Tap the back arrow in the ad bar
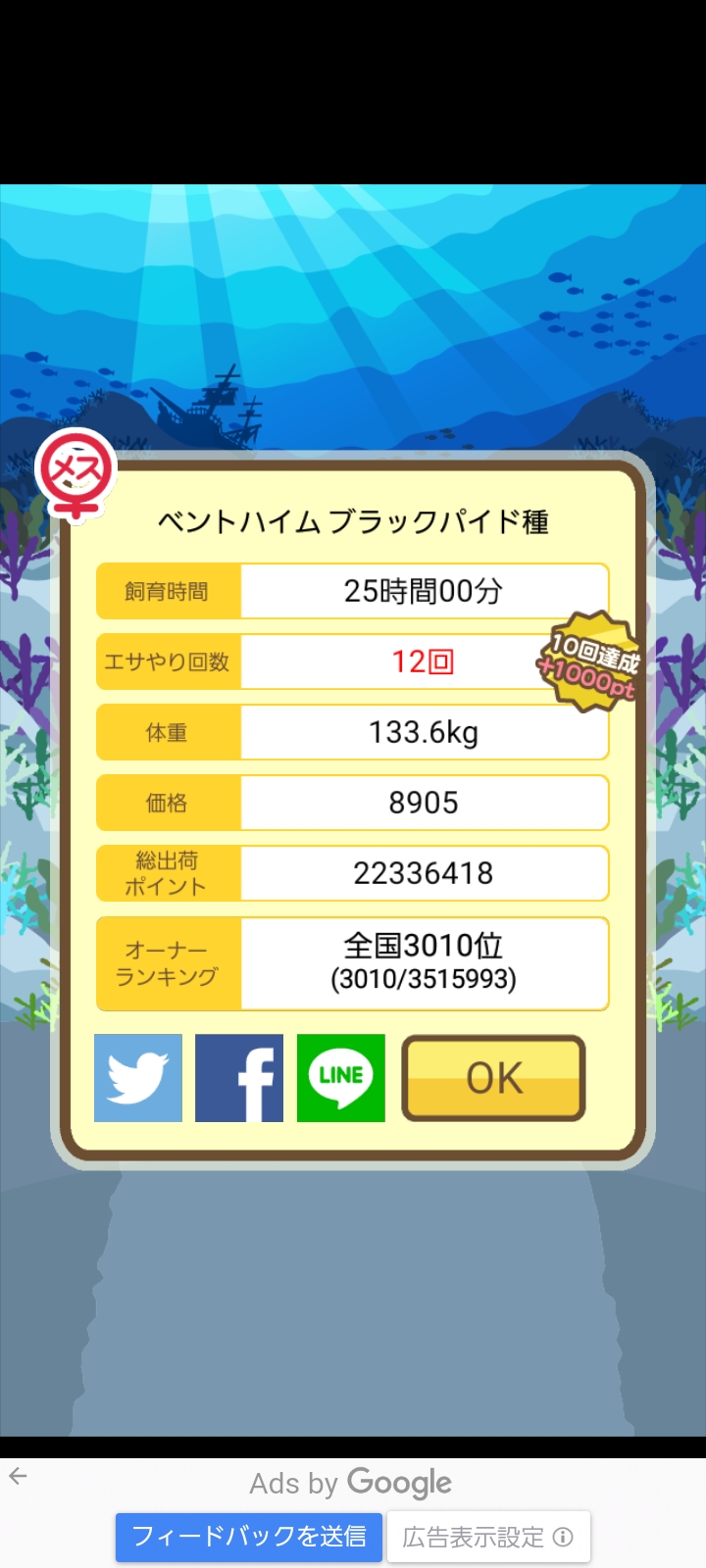The image size is (706, 1568). 18,1476
